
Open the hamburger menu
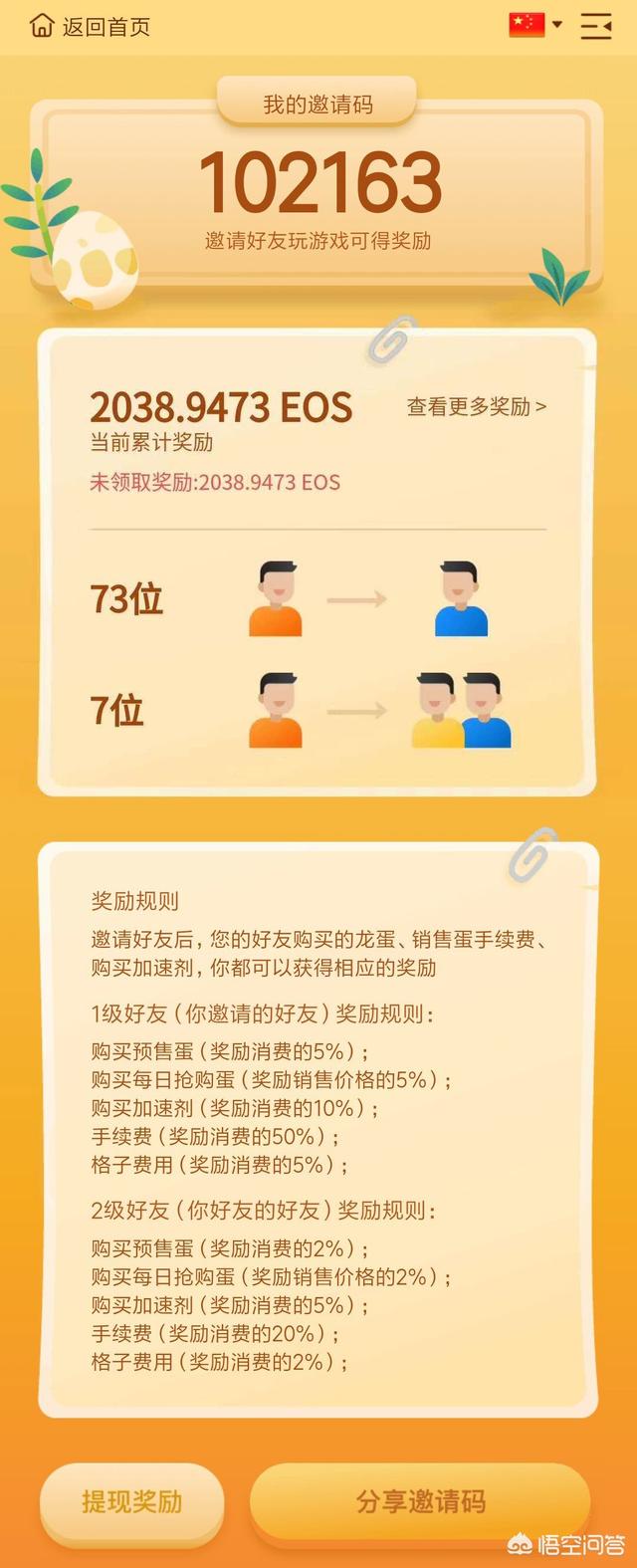coord(596,26)
